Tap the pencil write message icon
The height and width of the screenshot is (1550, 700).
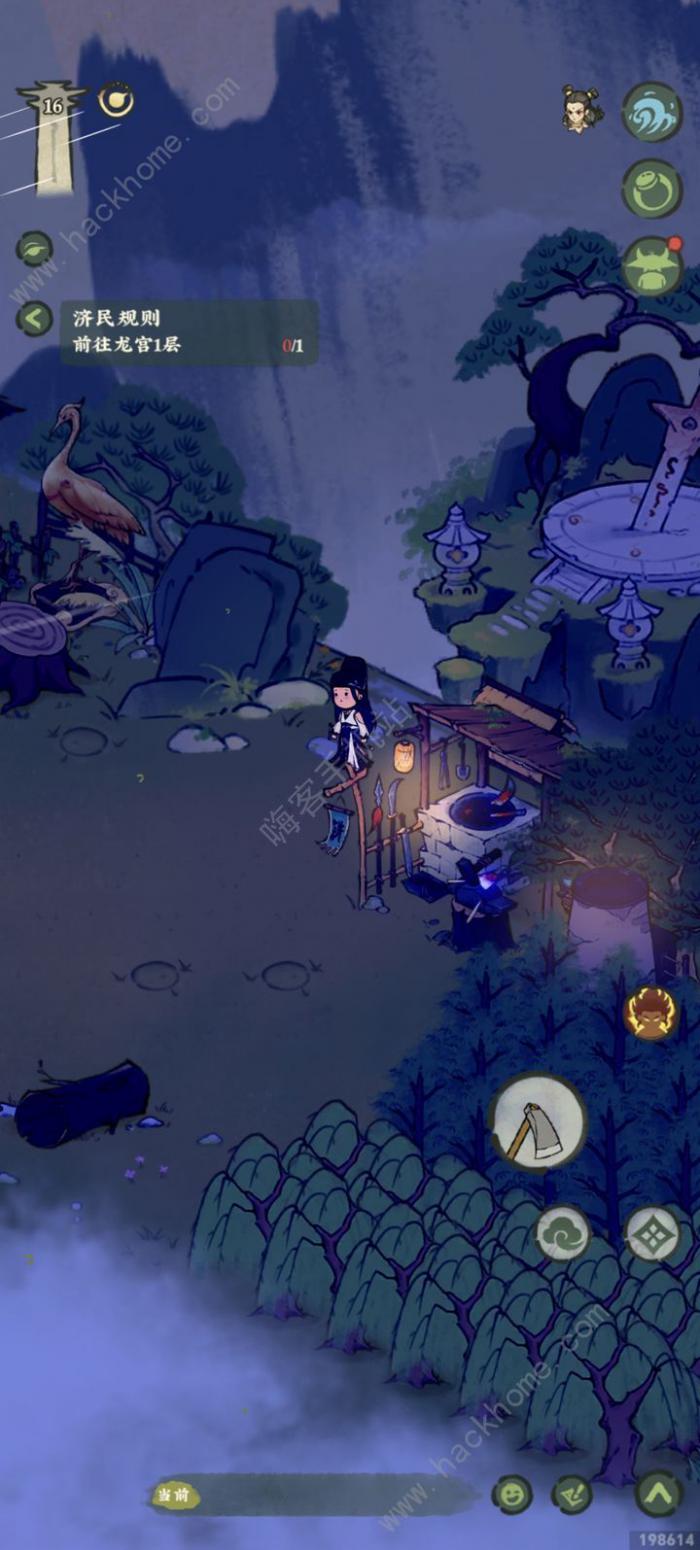pyautogui.click(x=573, y=1494)
